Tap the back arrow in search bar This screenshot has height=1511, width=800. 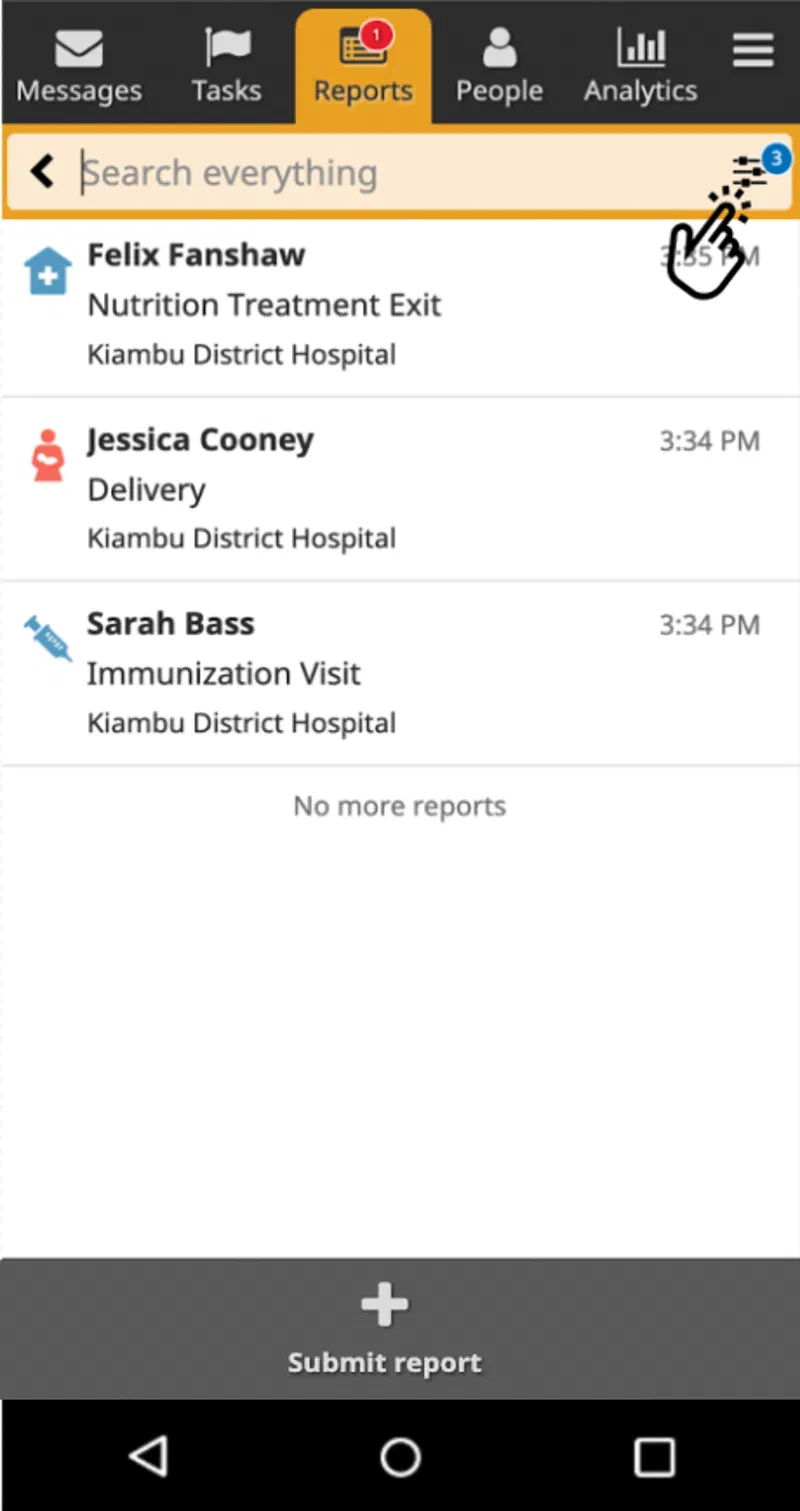42,172
